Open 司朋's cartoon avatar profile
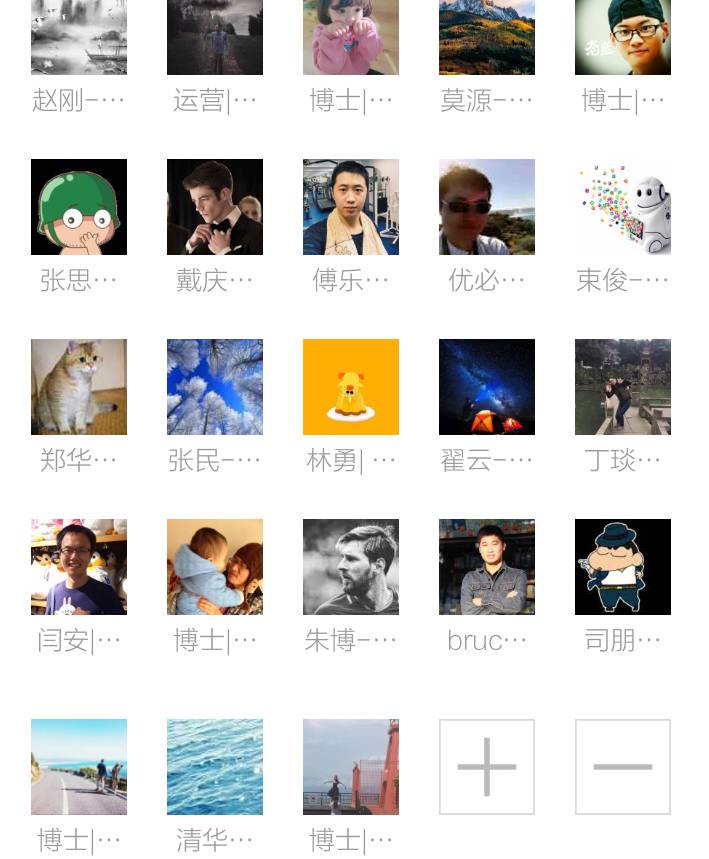 point(623,567)
